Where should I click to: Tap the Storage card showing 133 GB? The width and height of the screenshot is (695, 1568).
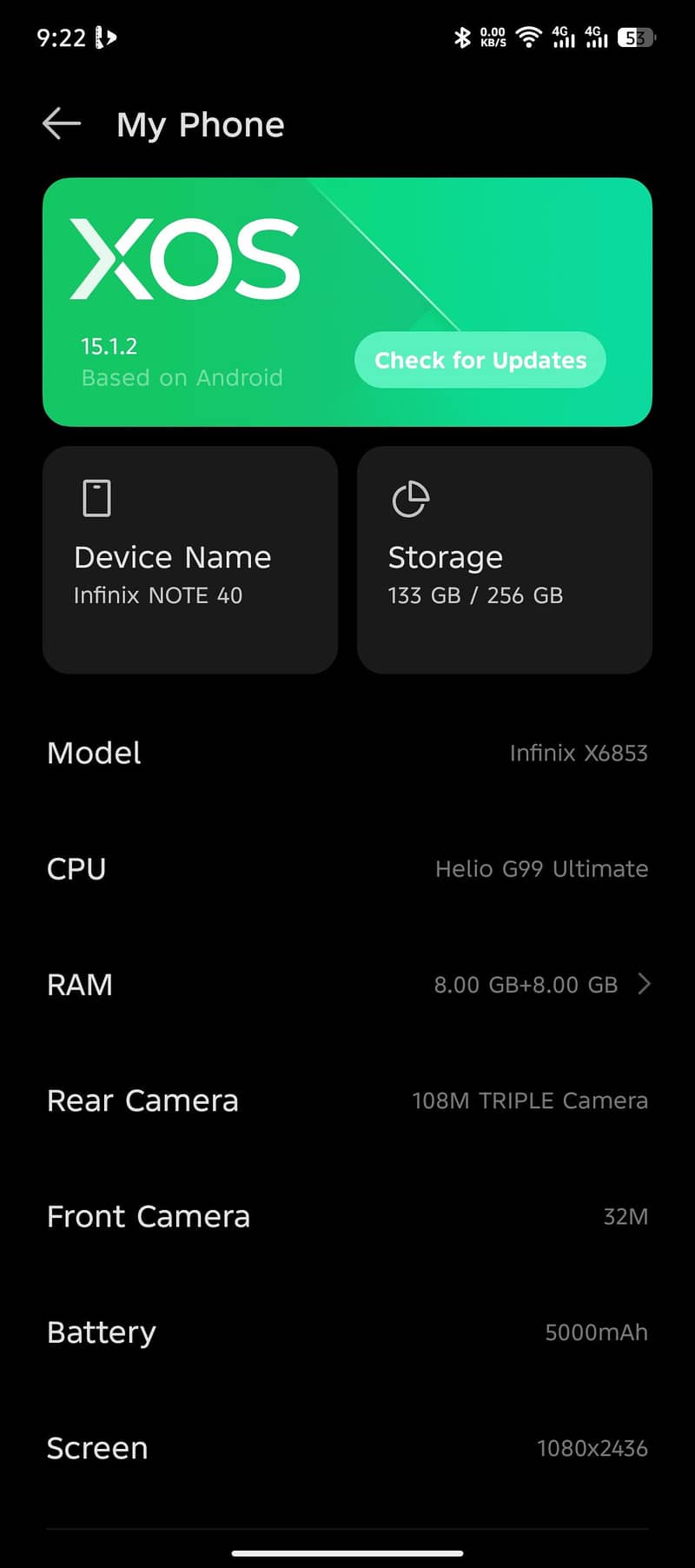pyautogui.click(x=504, y=560)
